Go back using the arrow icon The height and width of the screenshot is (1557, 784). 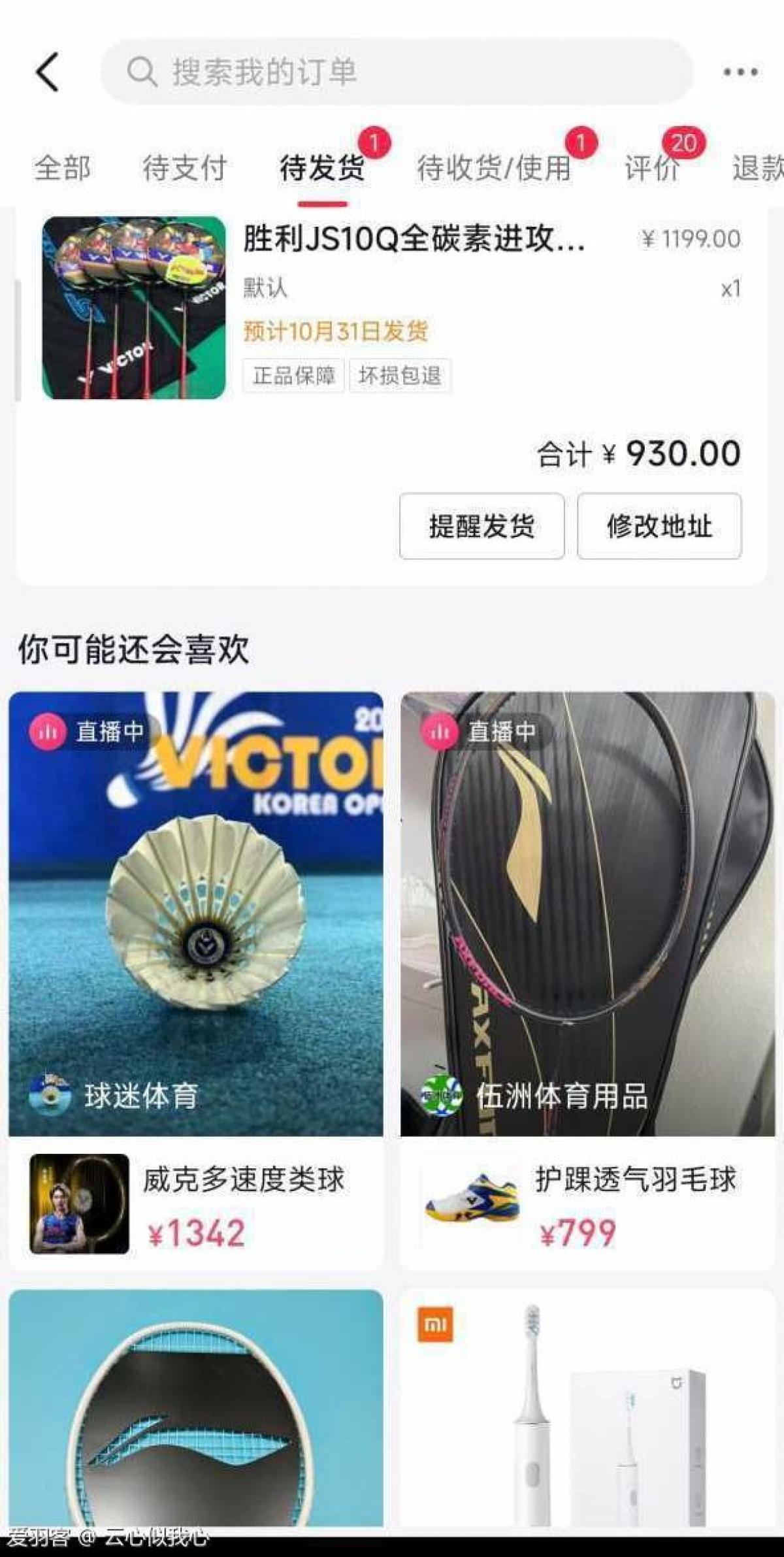[x=47, y=72]
